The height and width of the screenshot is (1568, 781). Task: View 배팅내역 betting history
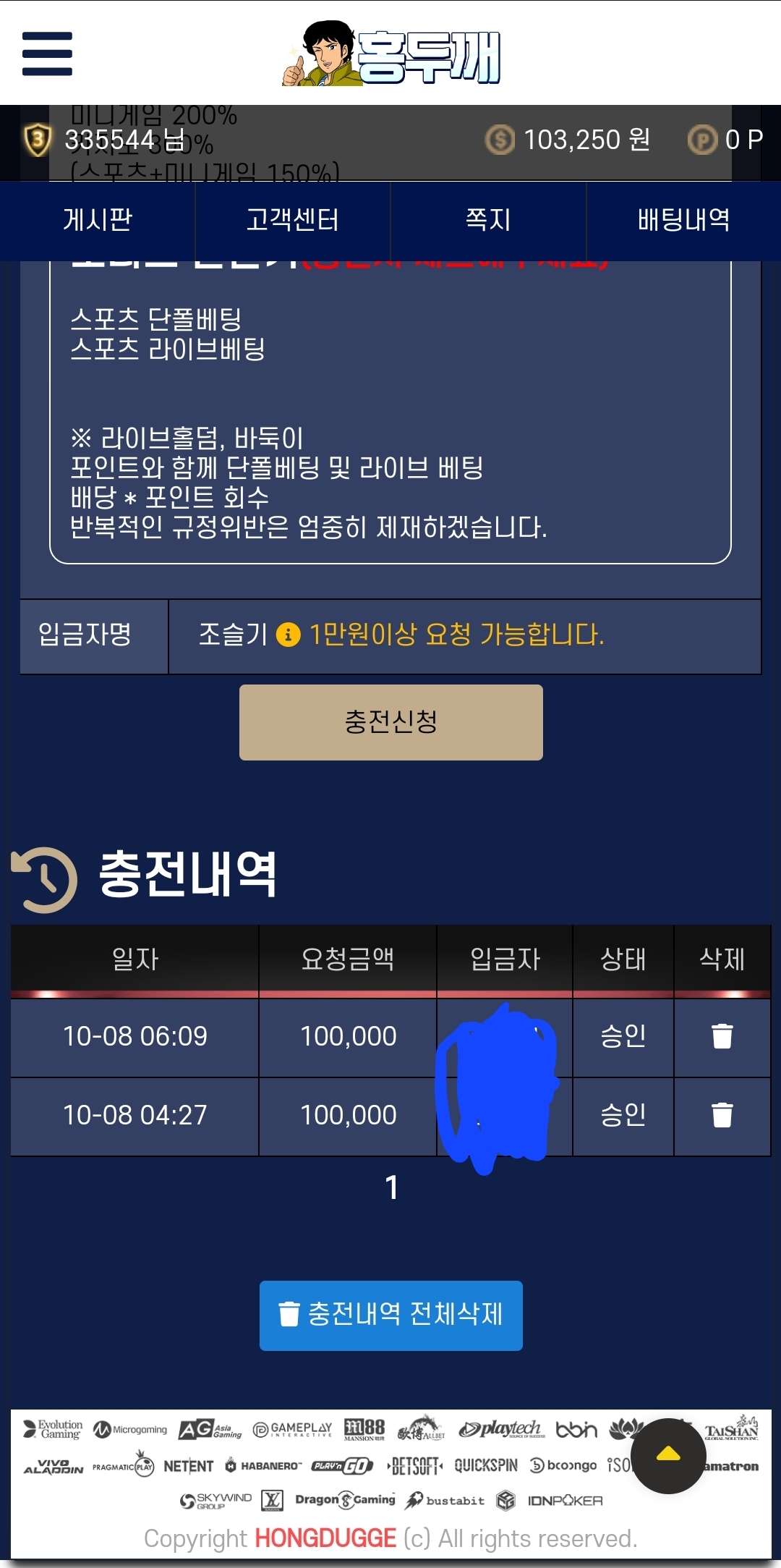pos(683,219)
